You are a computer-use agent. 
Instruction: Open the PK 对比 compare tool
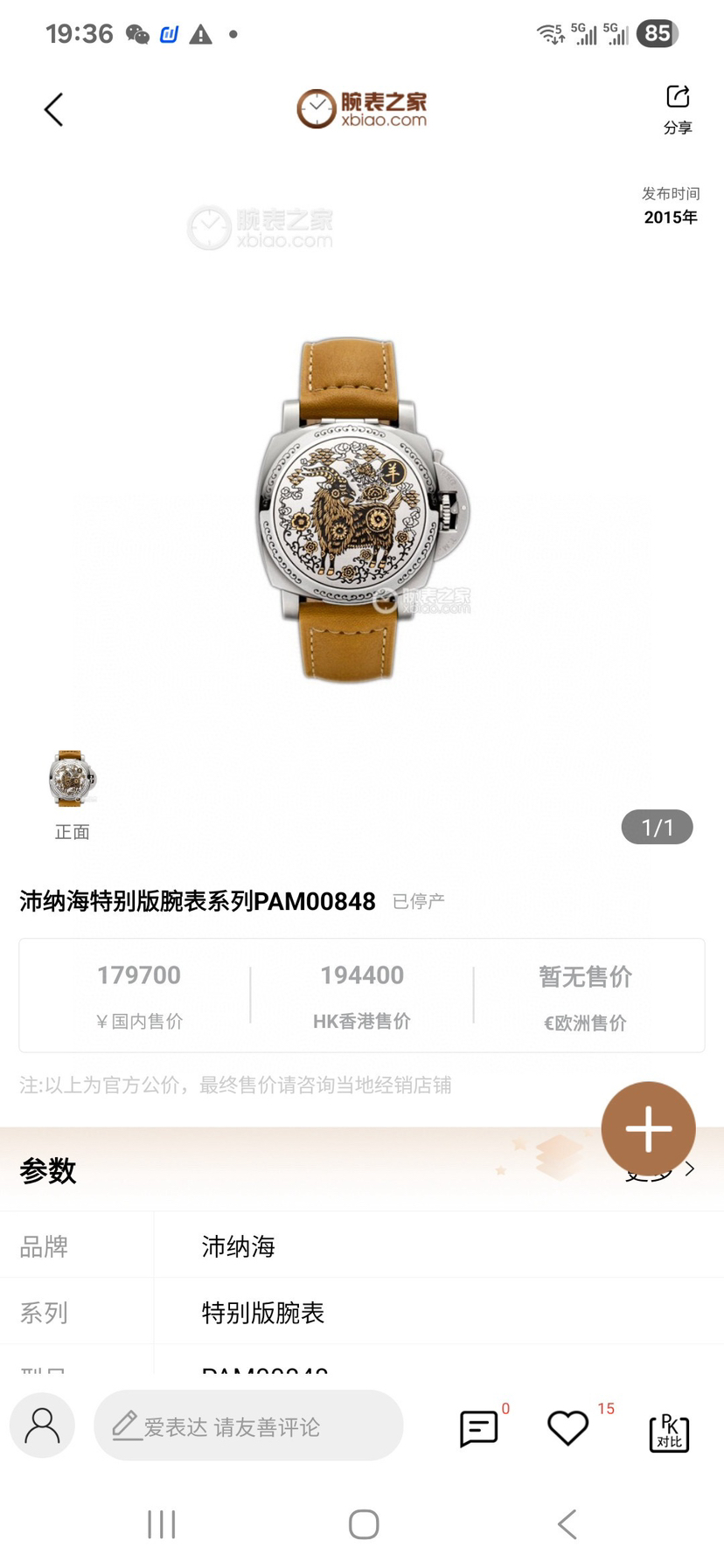[669, 1433]
